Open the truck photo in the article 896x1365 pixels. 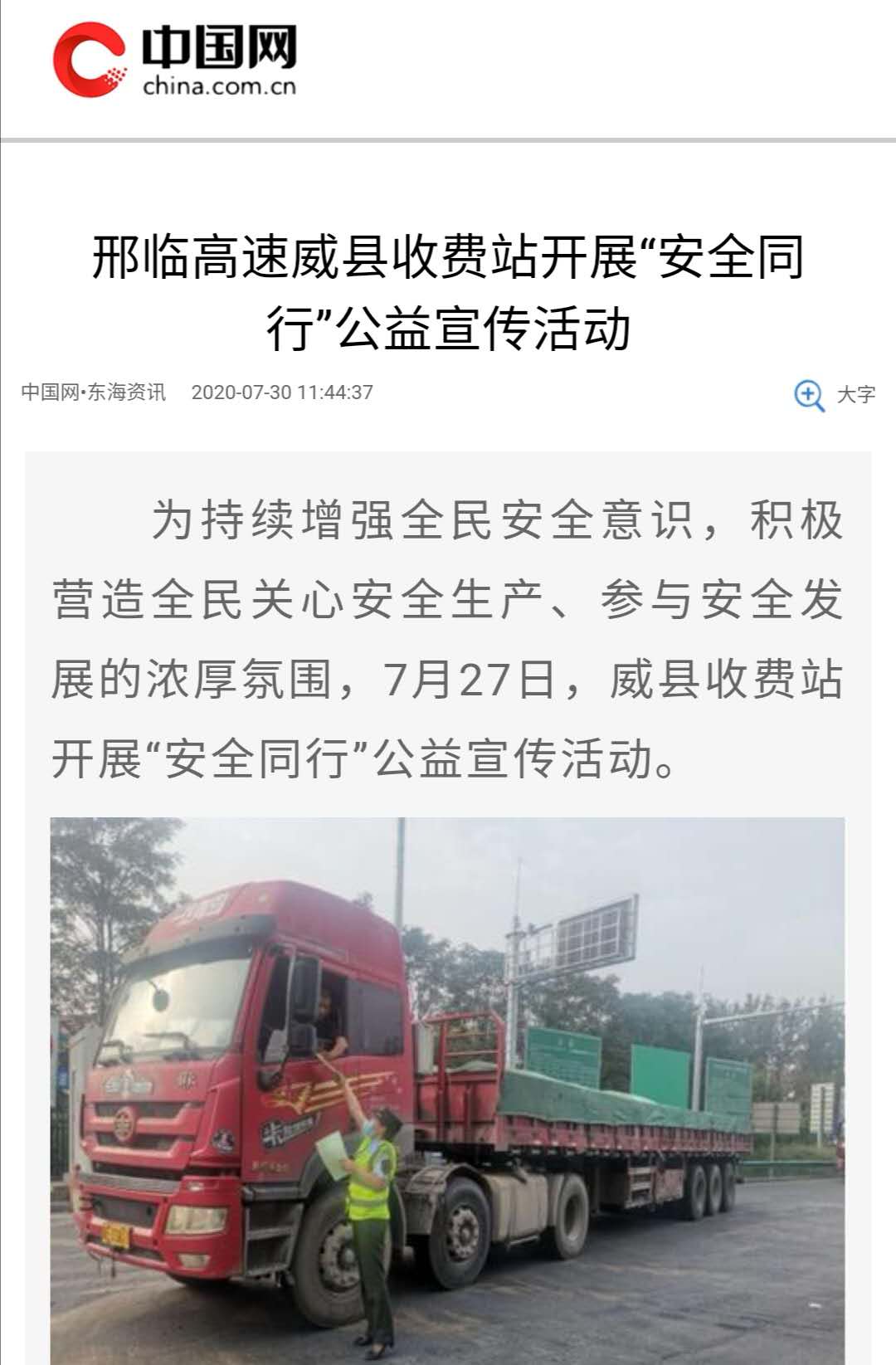point(447,1087)
